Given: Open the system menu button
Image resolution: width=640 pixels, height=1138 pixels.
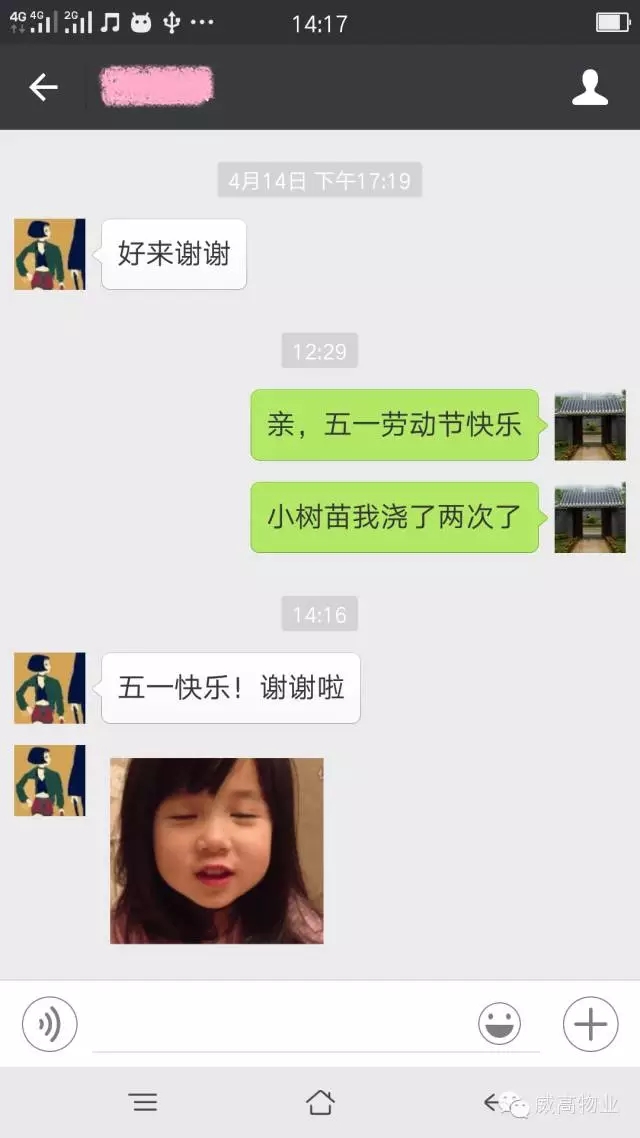Looking at the screenshot, I should [x=143, y=1102].
